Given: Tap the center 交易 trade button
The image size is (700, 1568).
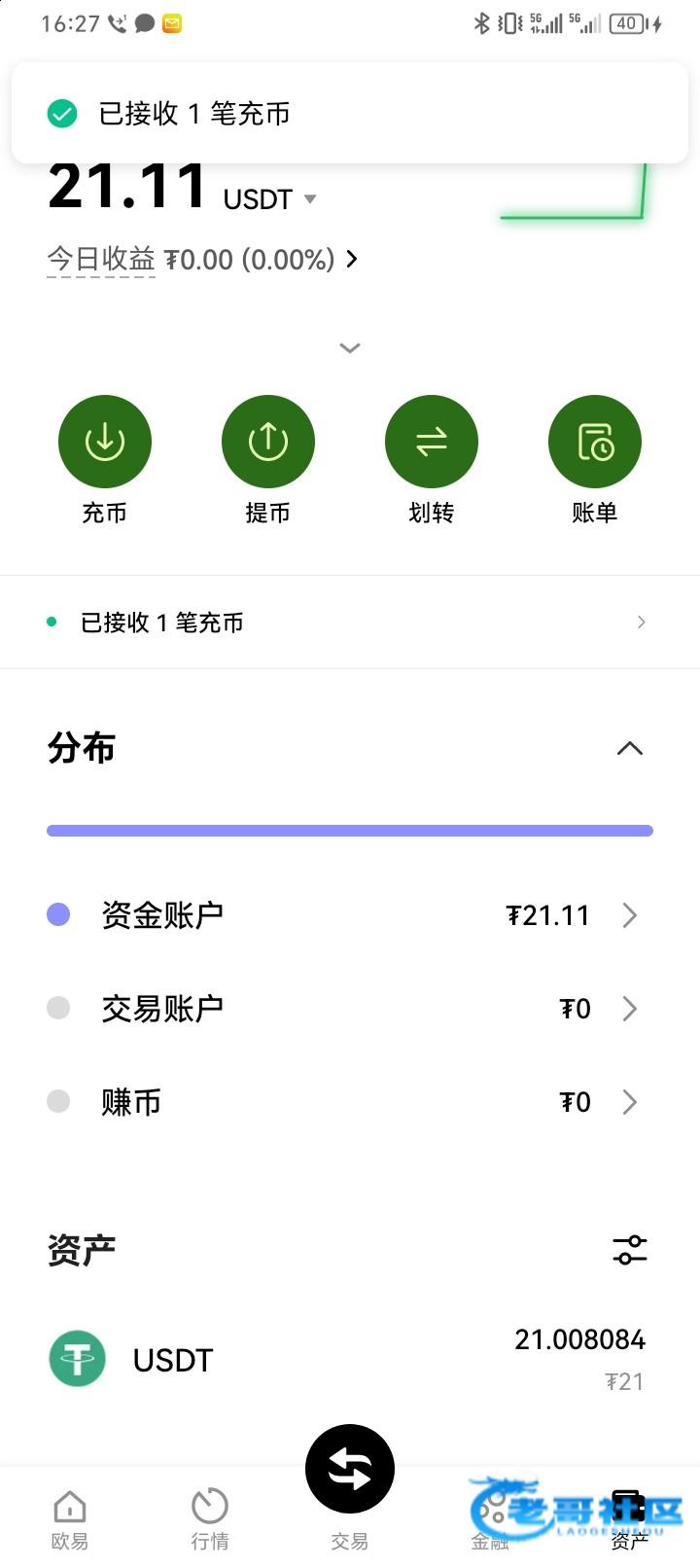Looking at the screenshot, I should (350, 1469).
